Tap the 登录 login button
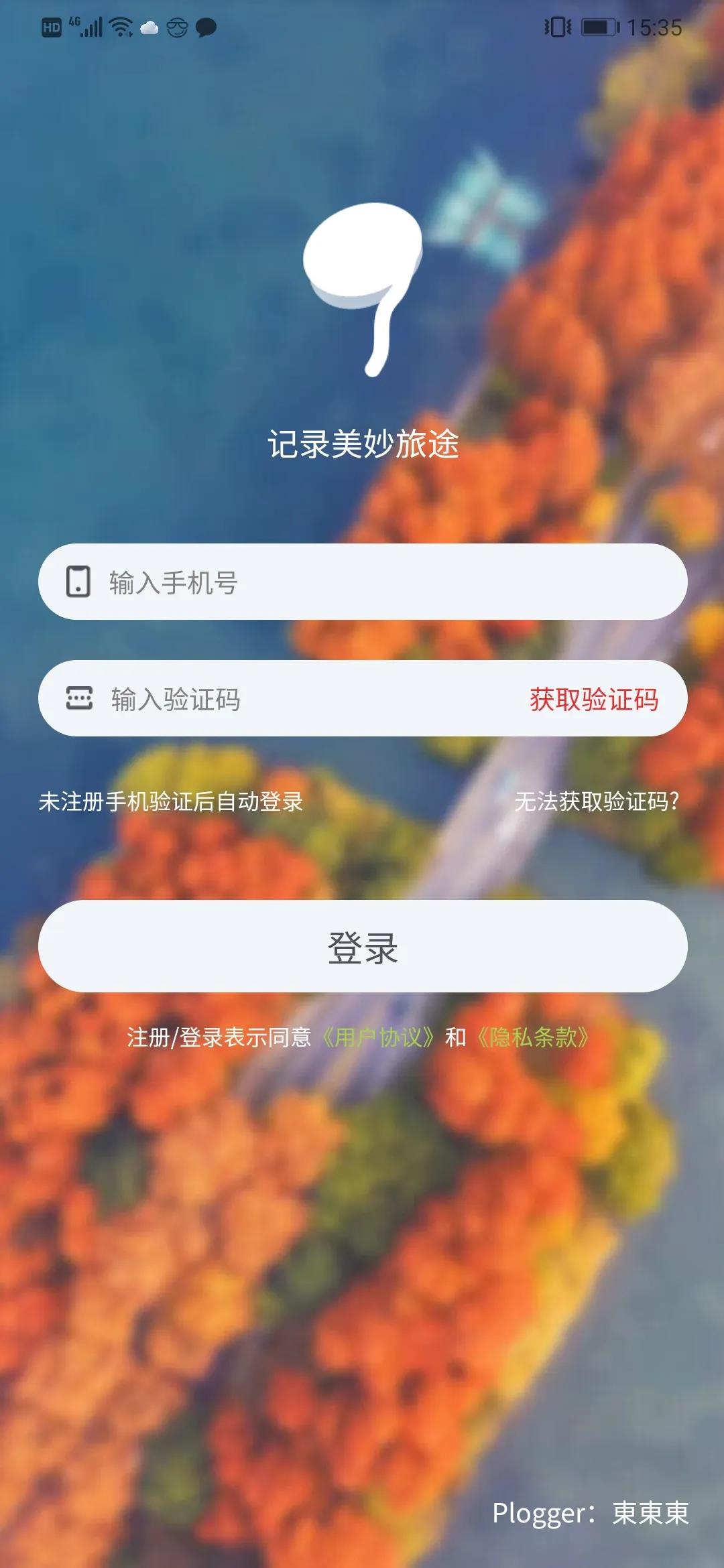This screenshot has width=724, height=1568. [x=362, y=946]
